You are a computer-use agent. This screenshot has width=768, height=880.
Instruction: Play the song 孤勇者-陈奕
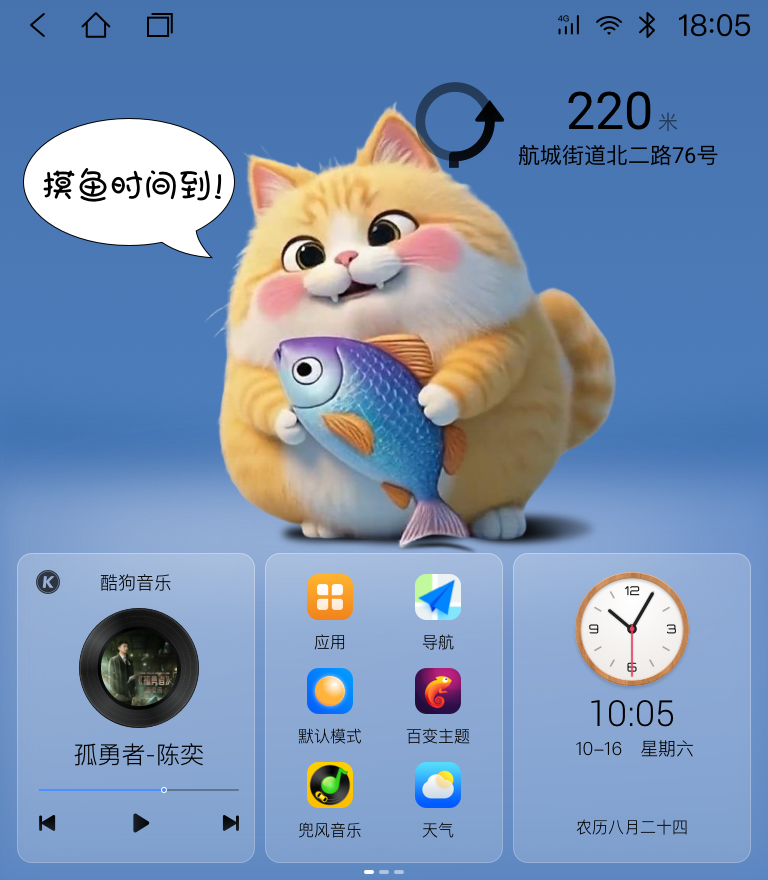141,823
